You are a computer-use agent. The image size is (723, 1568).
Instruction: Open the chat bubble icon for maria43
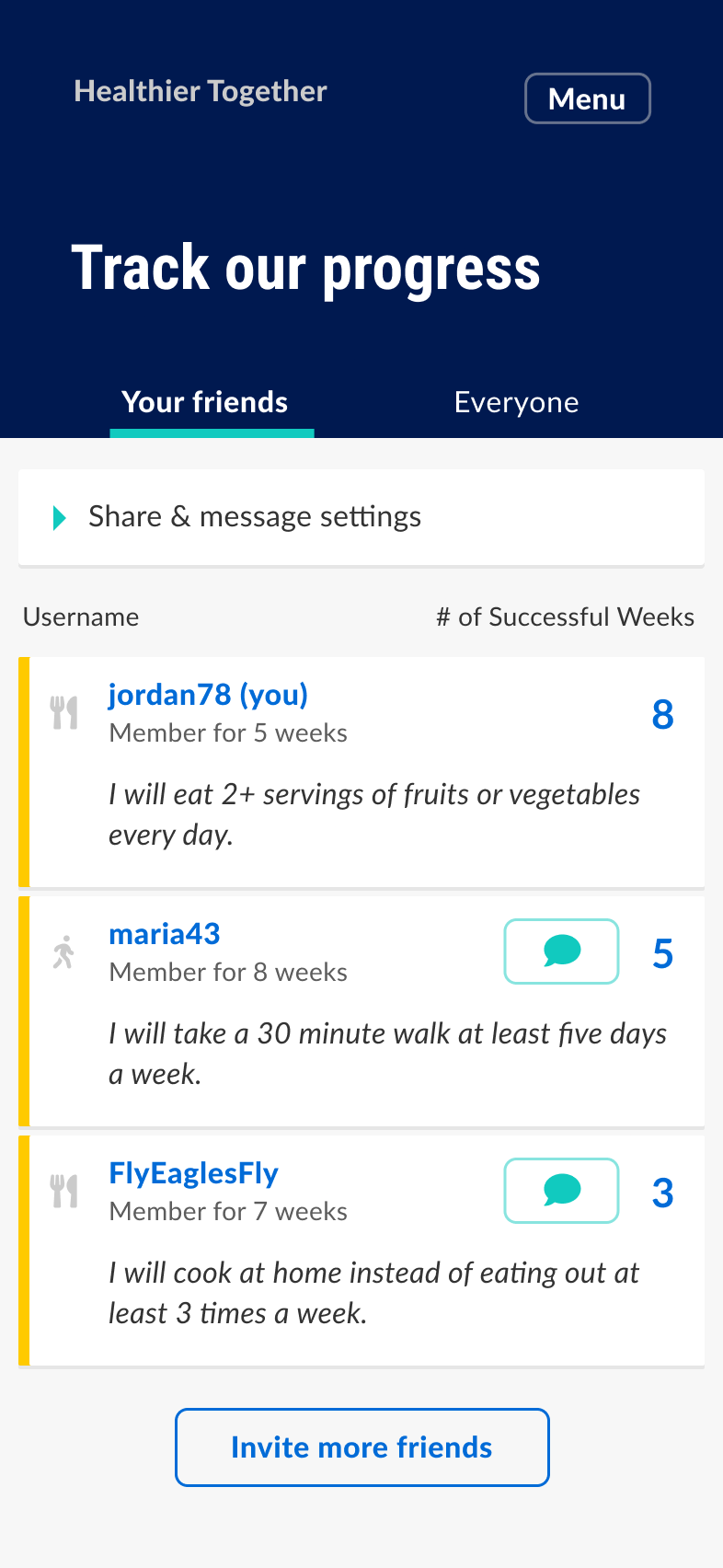561,951
